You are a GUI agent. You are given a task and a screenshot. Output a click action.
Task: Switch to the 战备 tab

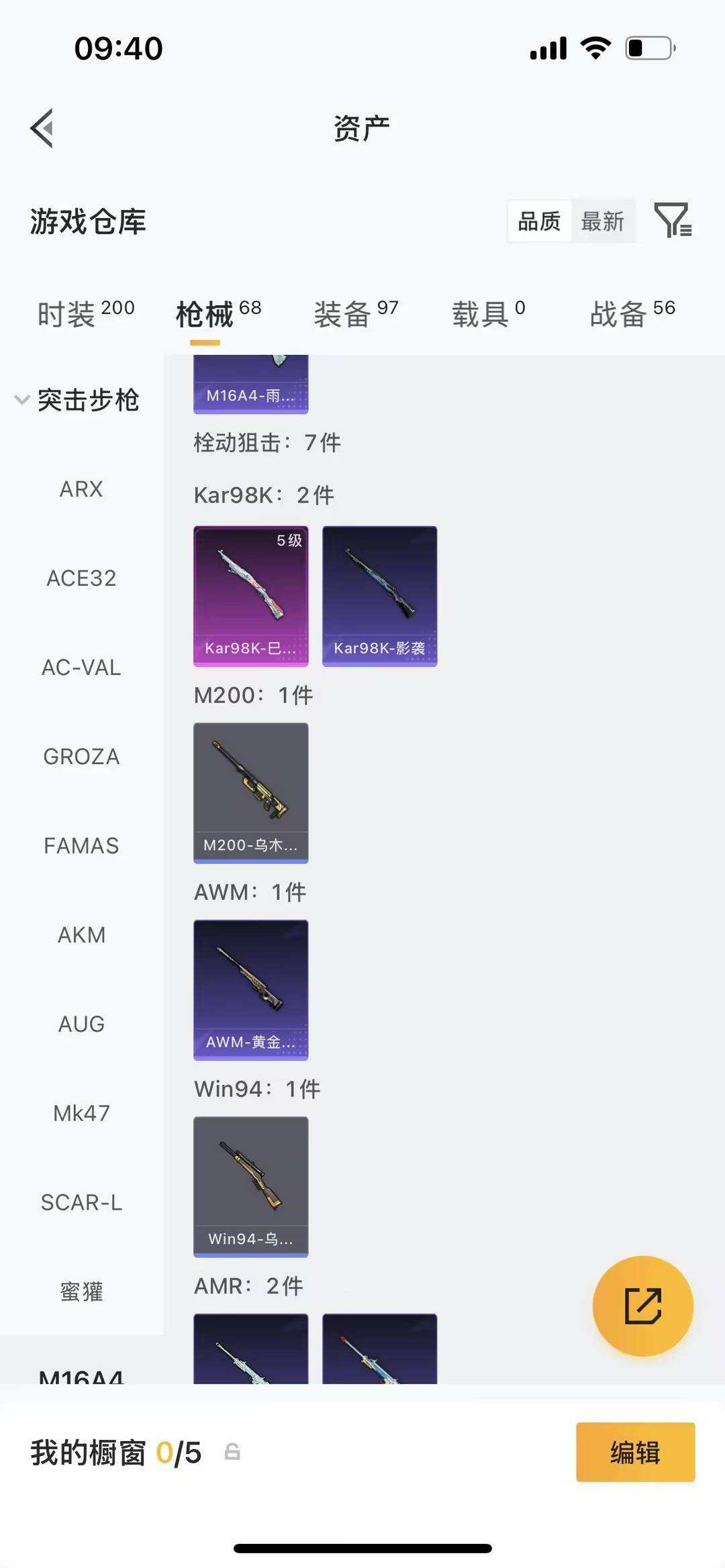(x=632, y=313)
